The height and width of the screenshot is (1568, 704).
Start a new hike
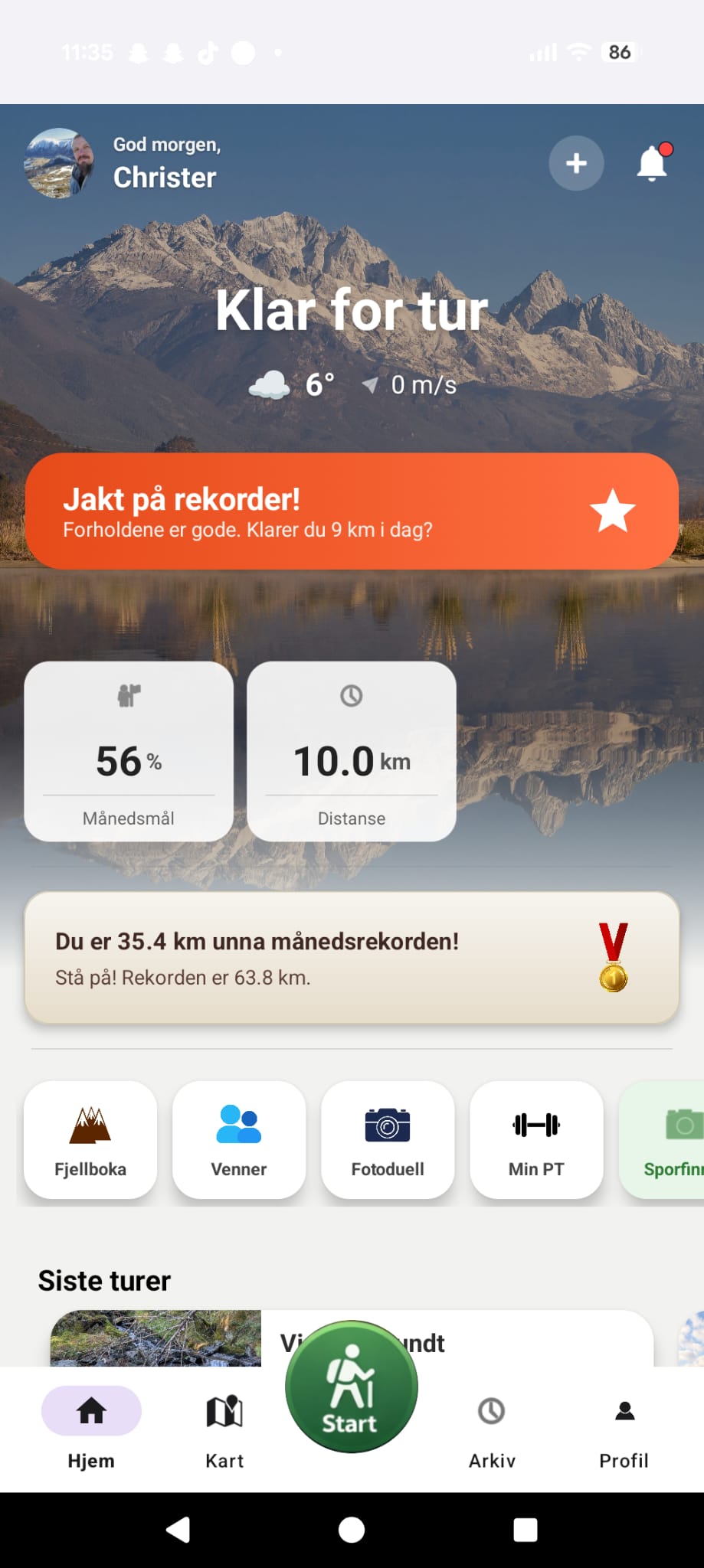tap(352, 1387)
